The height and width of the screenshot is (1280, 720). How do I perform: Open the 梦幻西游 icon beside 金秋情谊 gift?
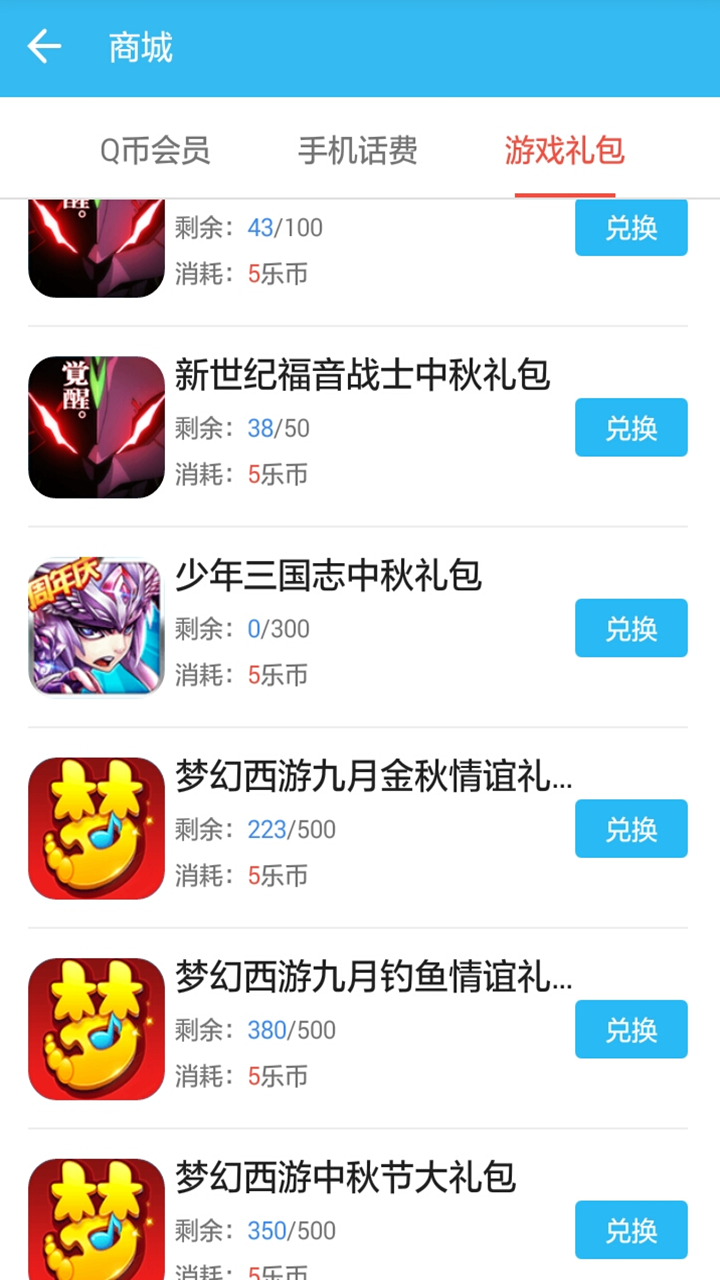(95, 828)
